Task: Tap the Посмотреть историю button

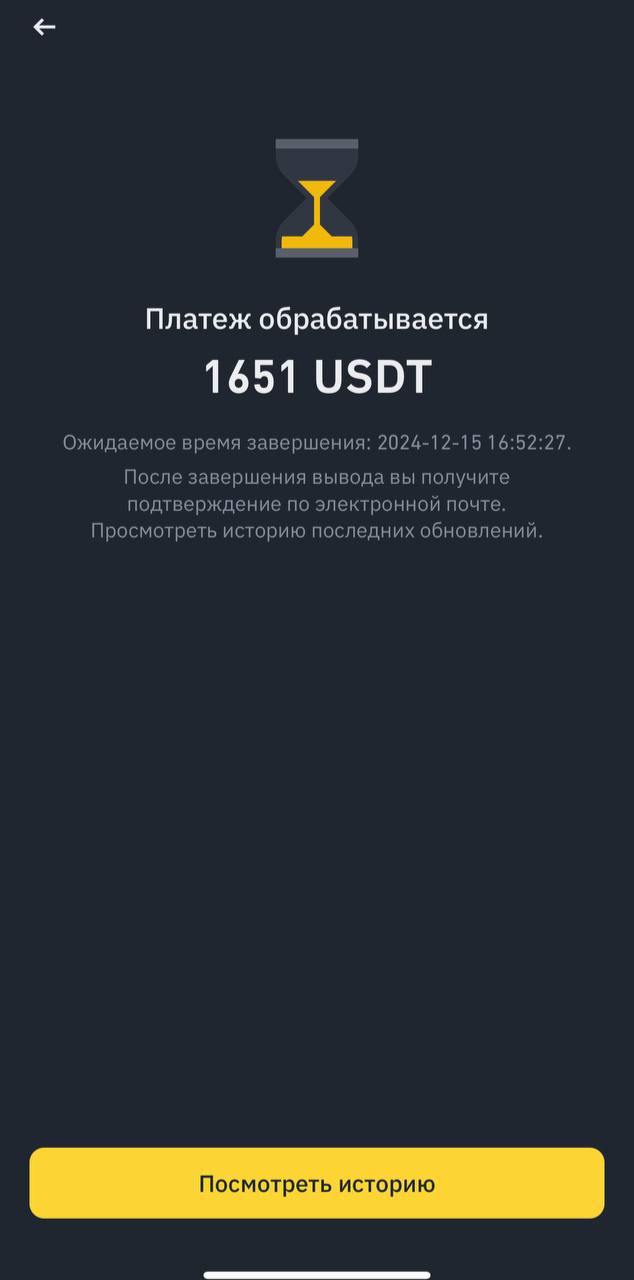Action: point(317,1184)
